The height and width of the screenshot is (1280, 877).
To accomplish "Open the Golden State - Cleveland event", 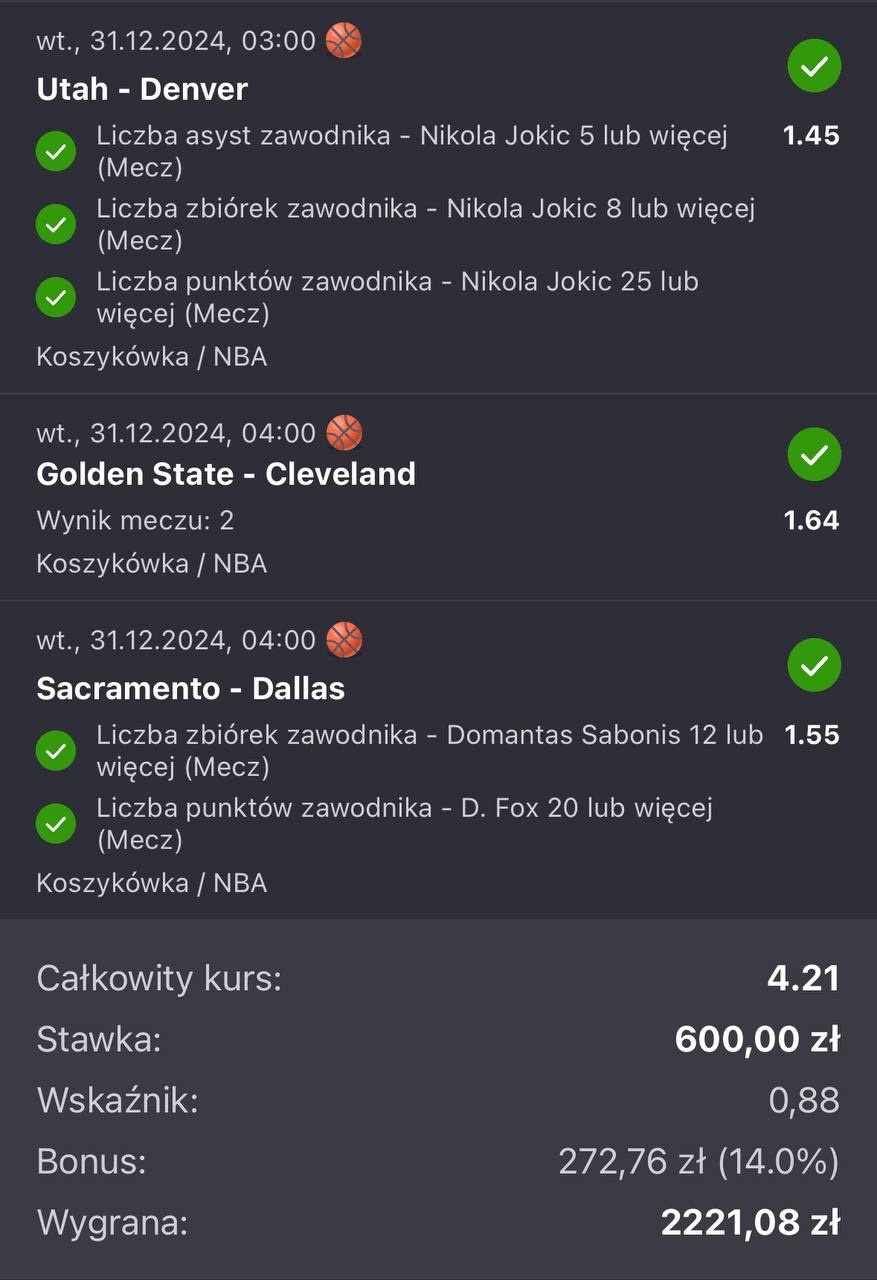I will coord(226,473).
